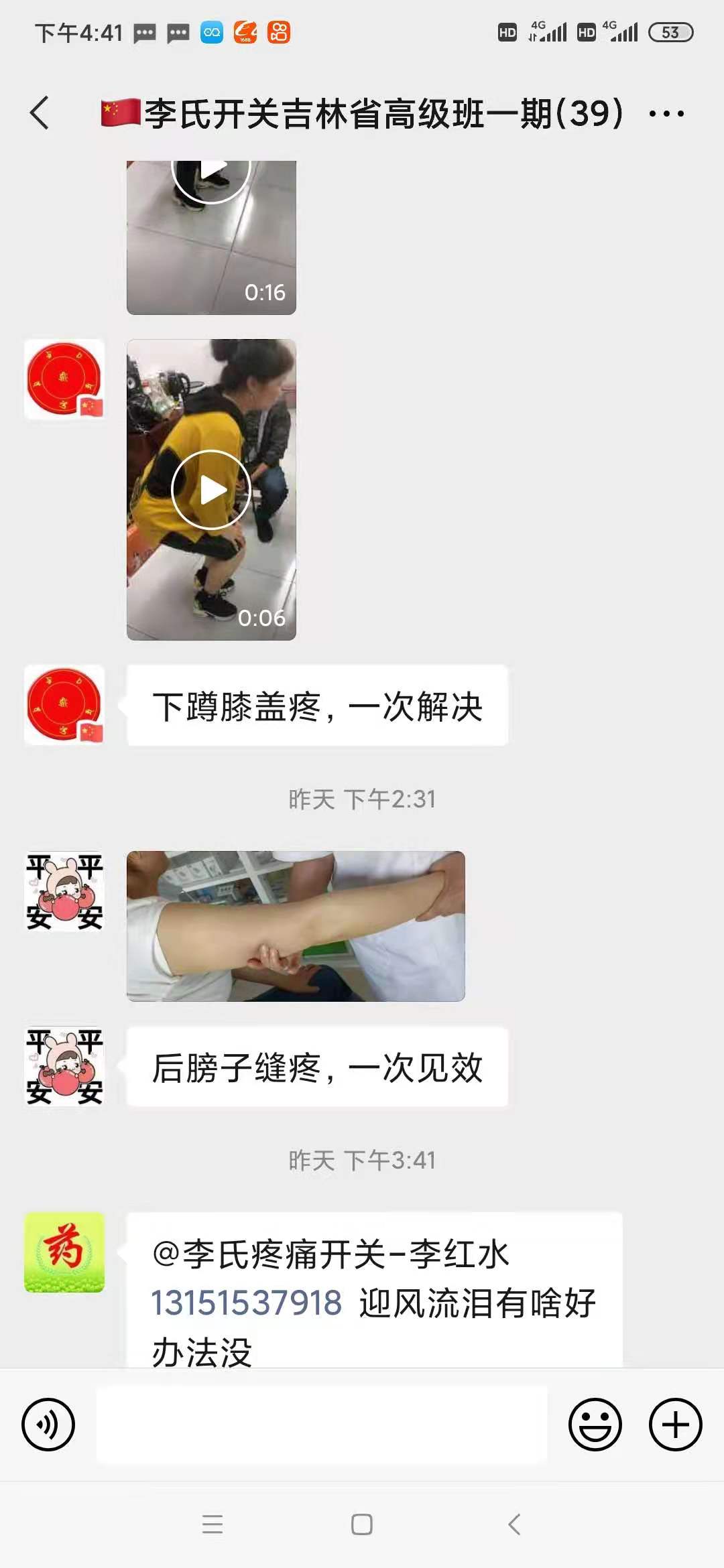Open the 平平安安 avatar beside the arm photo

tap(64, 891)
